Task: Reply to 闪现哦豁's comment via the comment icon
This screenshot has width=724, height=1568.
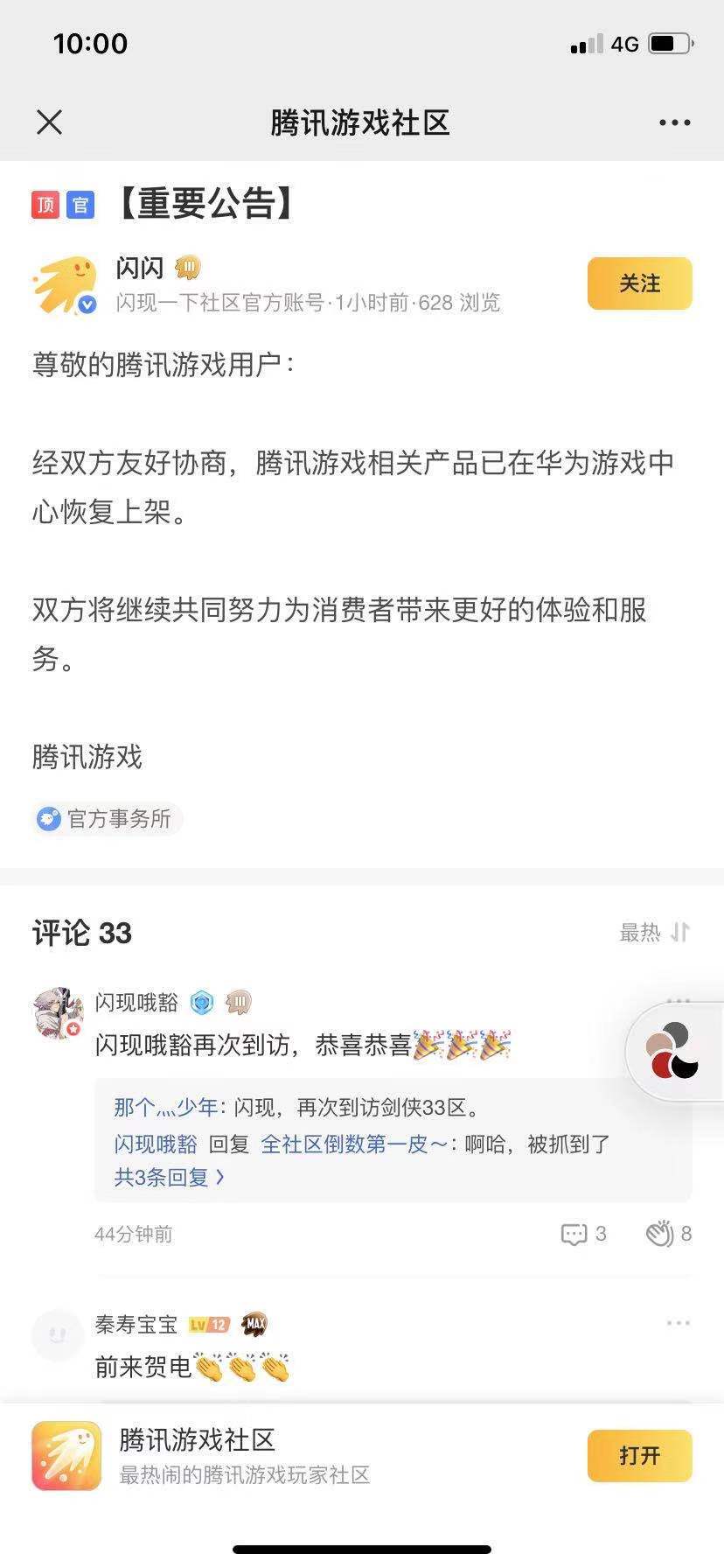Action: [582, 1234]
